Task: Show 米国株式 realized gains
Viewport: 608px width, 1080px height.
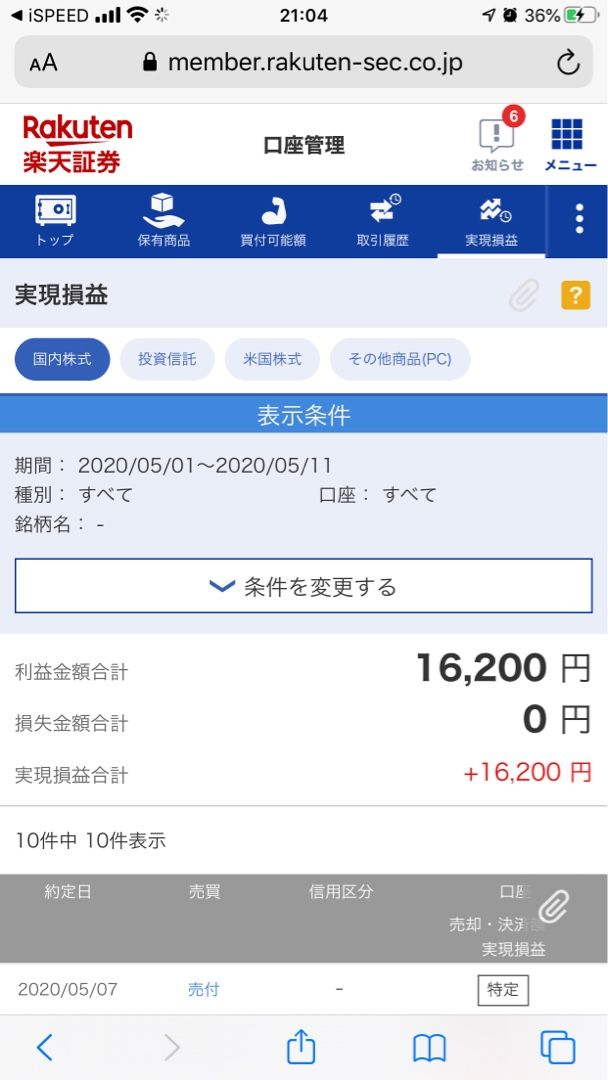Action: coord(272,359)
